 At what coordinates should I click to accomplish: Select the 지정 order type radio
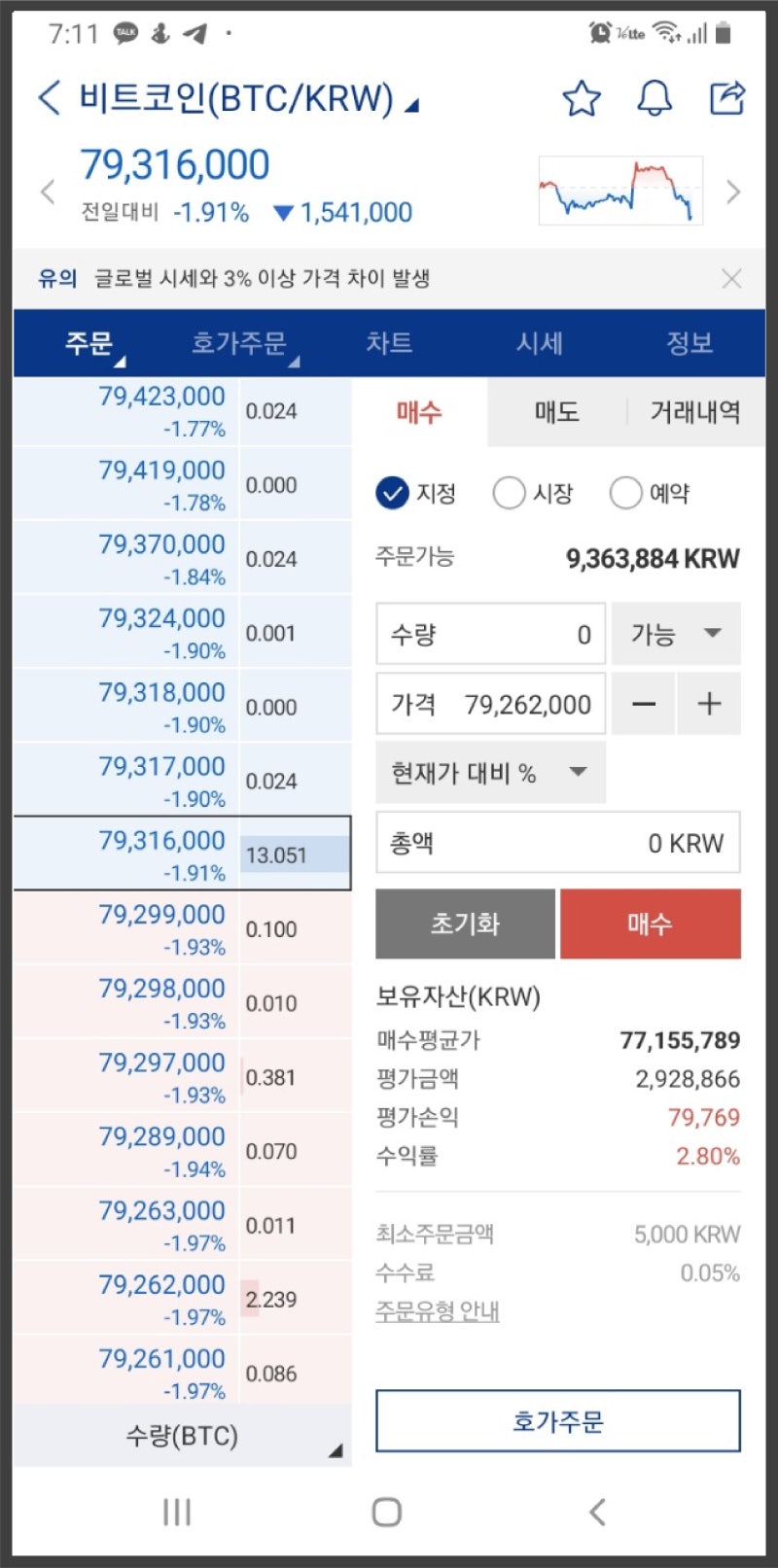click(x=392, y=493)
